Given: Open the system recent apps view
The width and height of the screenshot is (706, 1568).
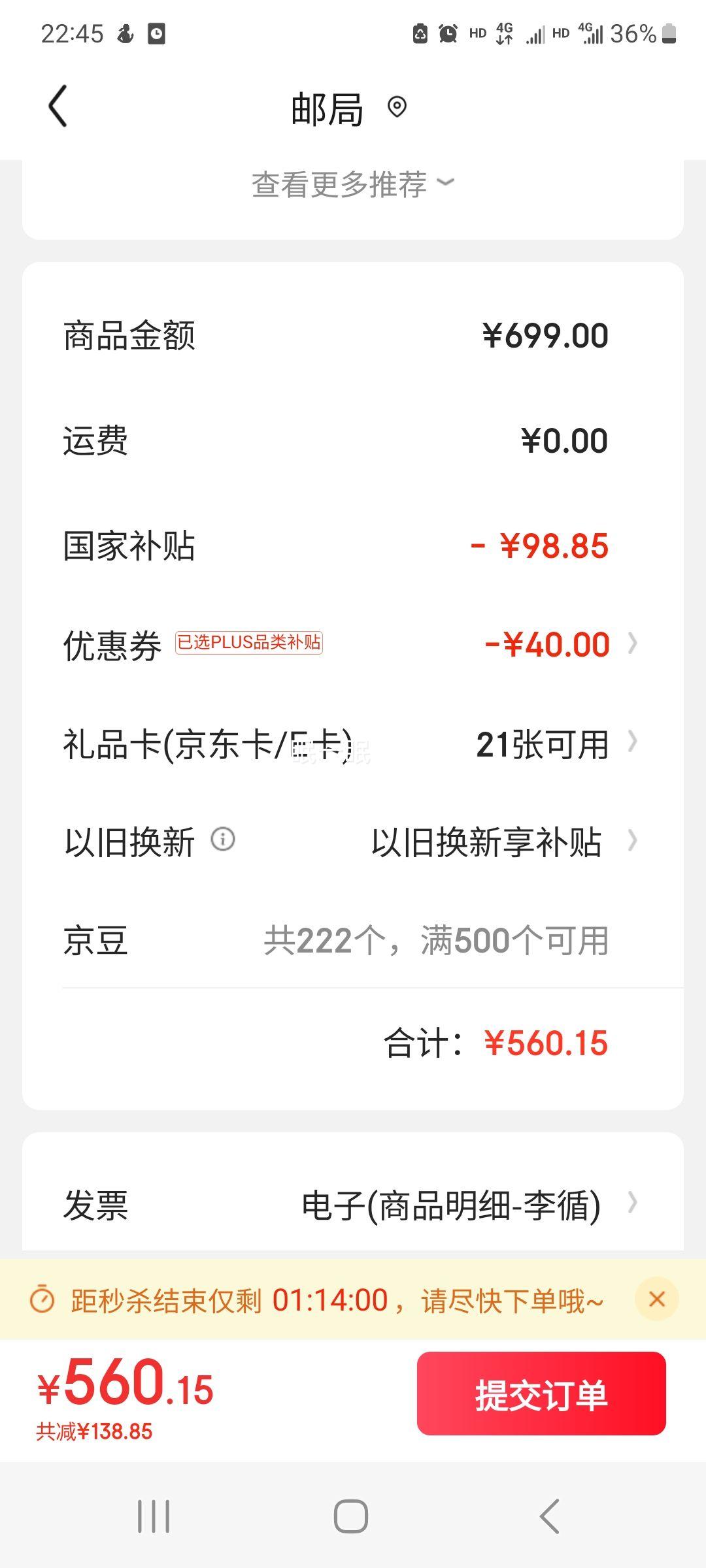Looking at the screenshot, I should pos(154,1516).
